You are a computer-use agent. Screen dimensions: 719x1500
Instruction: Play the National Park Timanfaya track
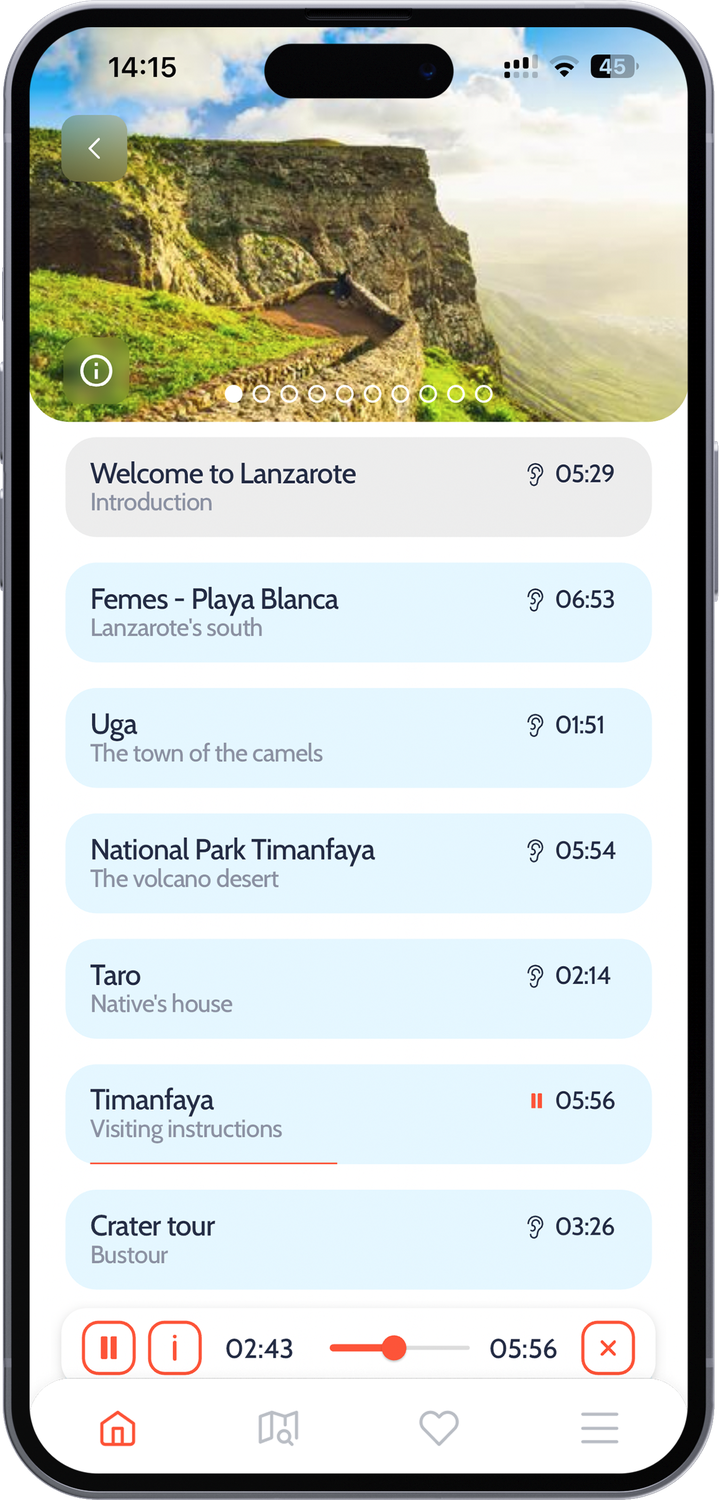point(358,863)
